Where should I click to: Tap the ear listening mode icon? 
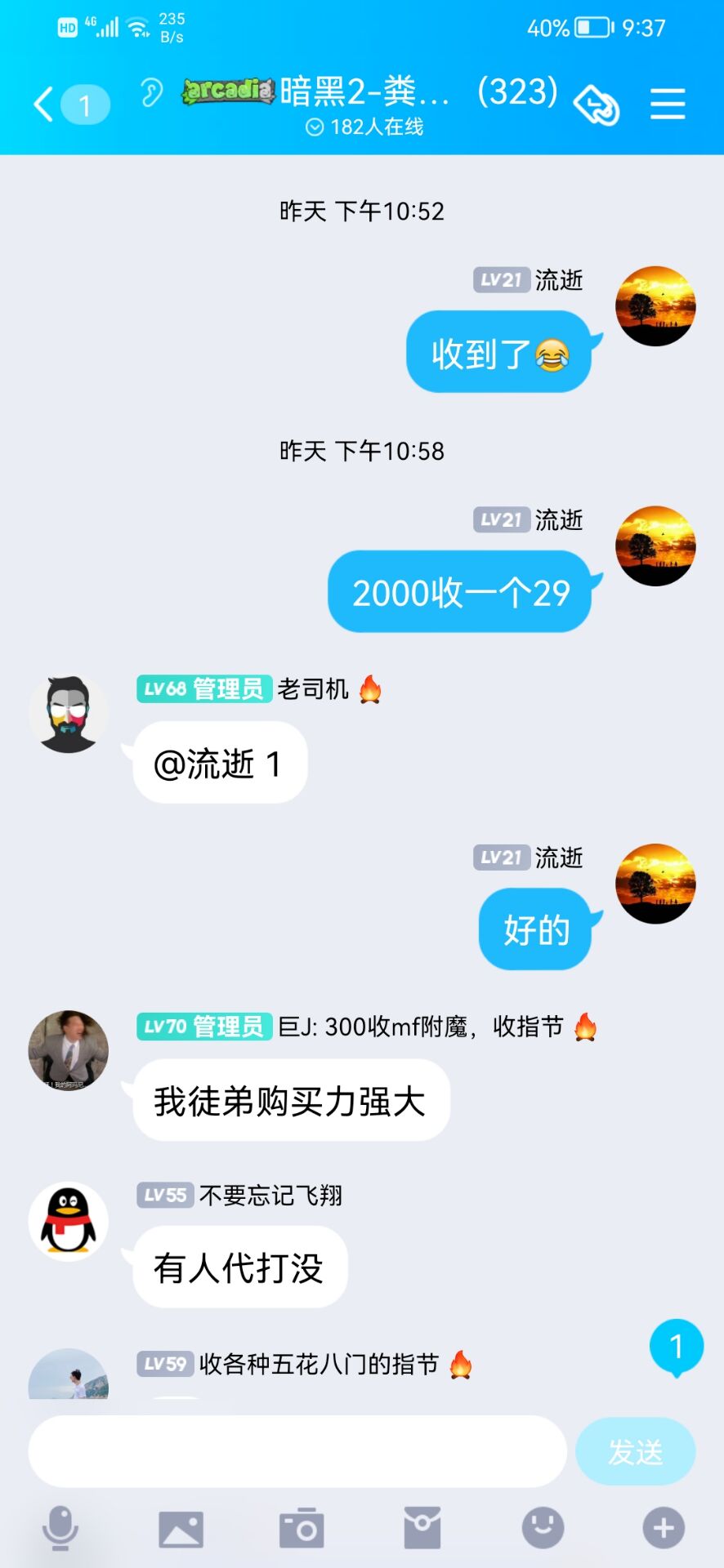click(x=152, y=92)
